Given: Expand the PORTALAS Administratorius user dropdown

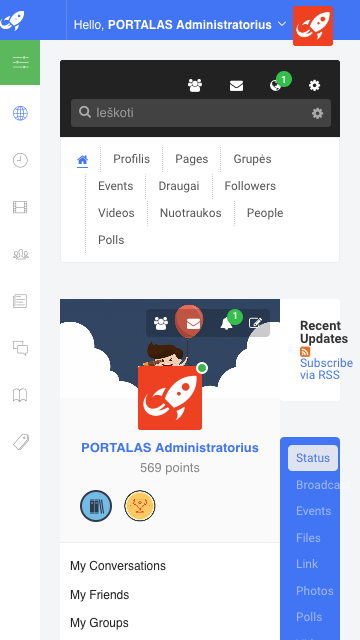Looking at the screenshot, I should 180,24.
